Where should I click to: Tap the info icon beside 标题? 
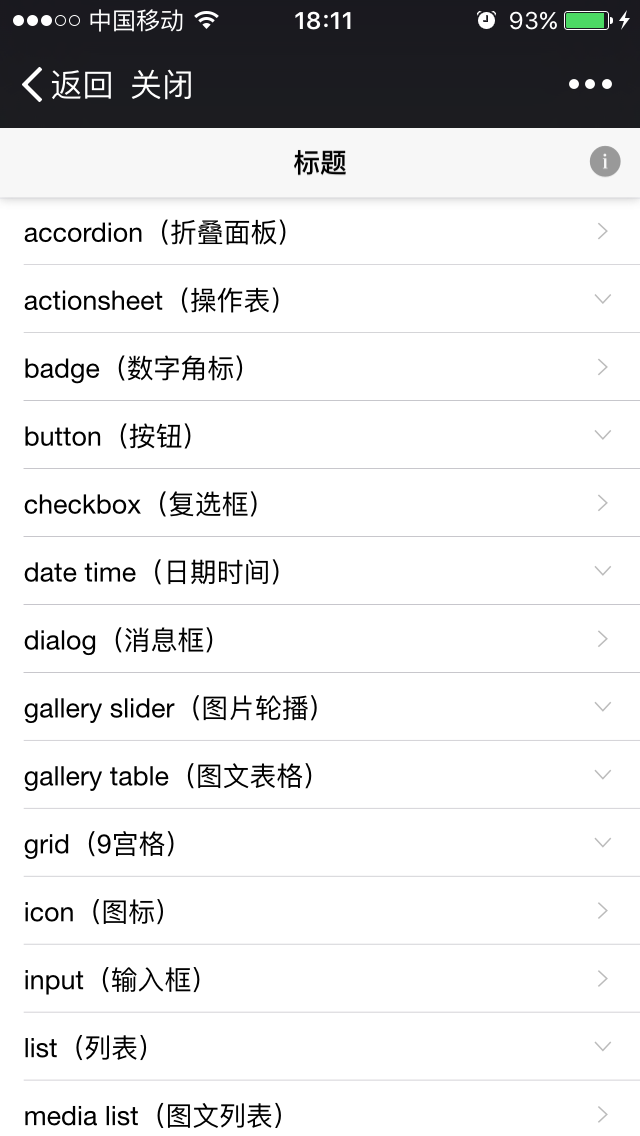coord(604,162)
